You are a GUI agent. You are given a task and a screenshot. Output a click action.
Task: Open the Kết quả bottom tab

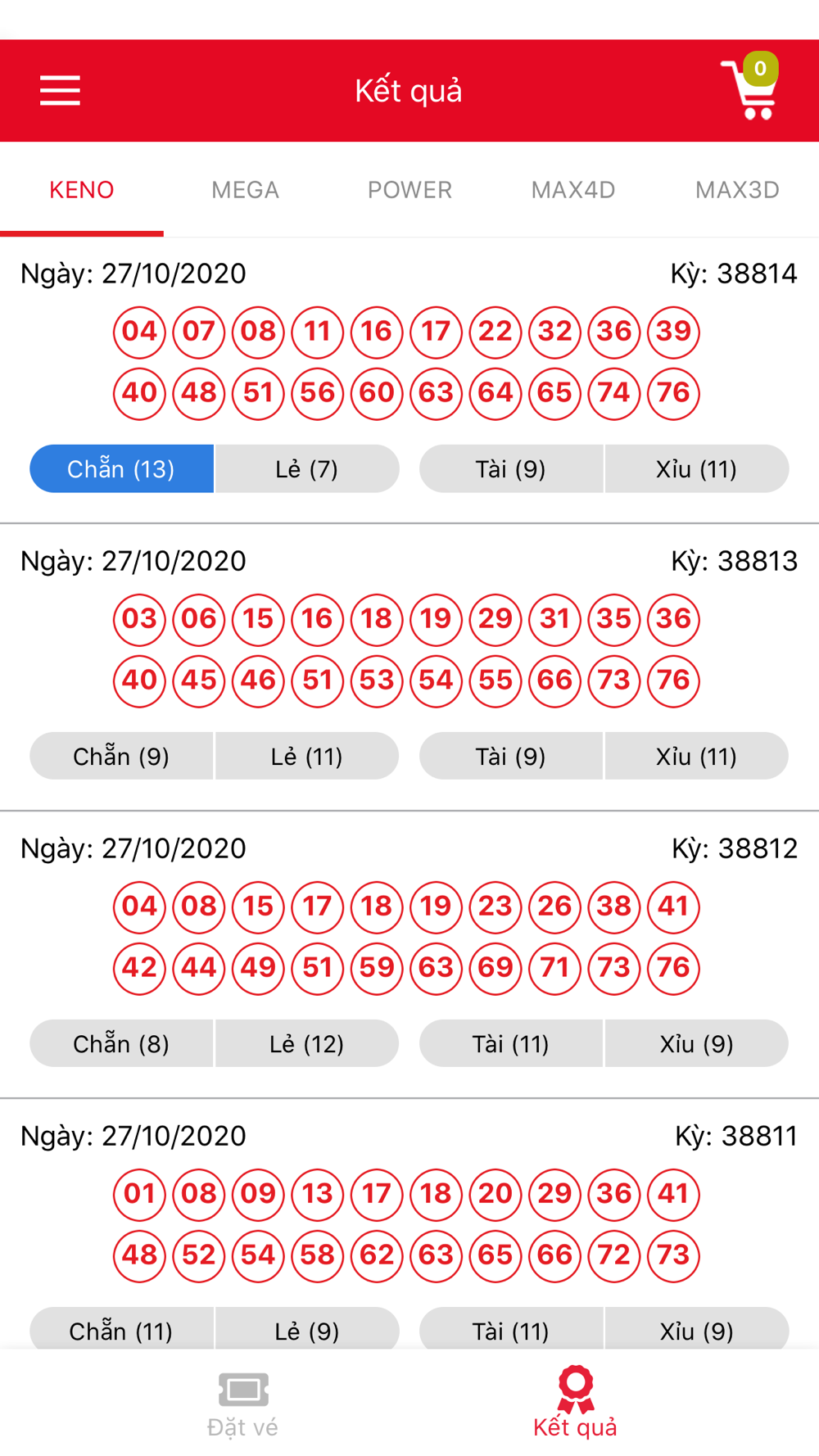[575, 1403]
